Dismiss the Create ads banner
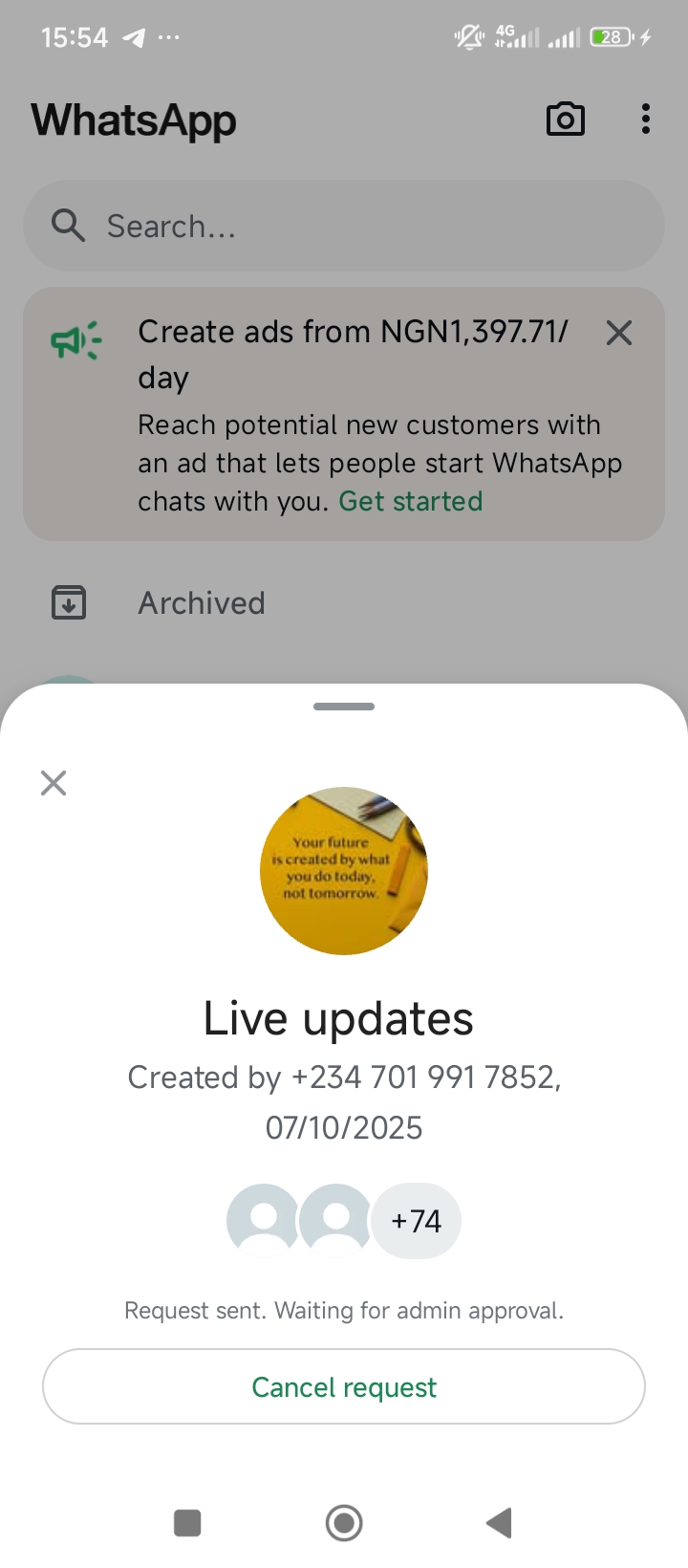This screenshot has height=1568, width=688. [619, 334]
